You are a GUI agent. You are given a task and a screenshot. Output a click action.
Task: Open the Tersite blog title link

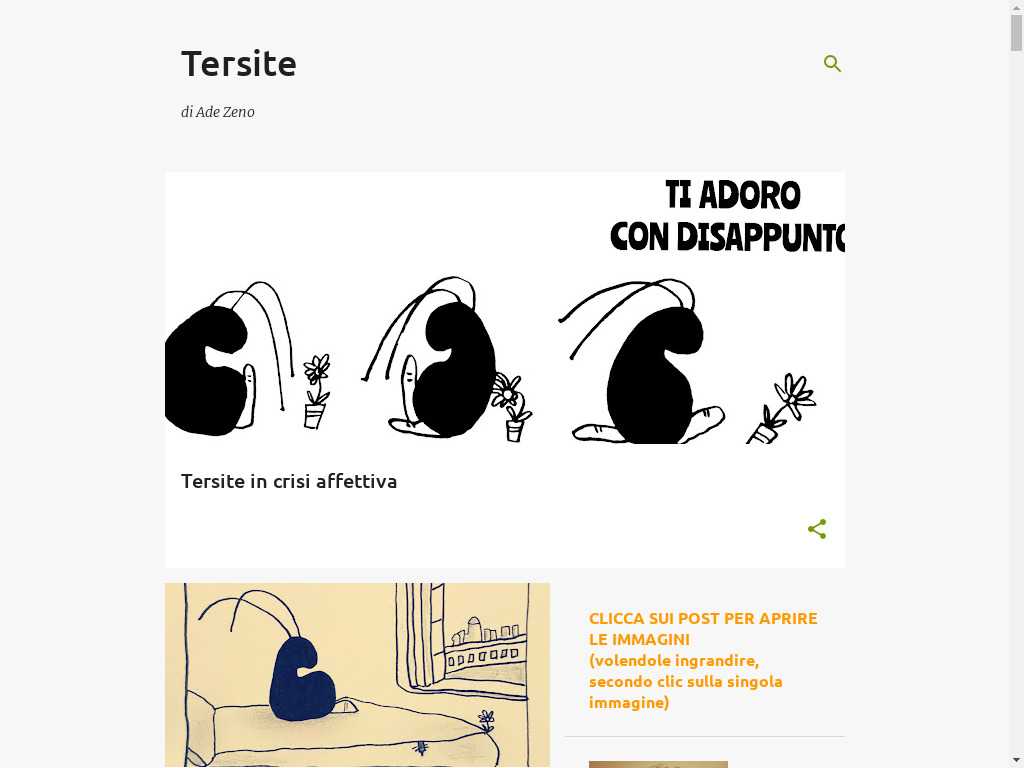(239, 64)
